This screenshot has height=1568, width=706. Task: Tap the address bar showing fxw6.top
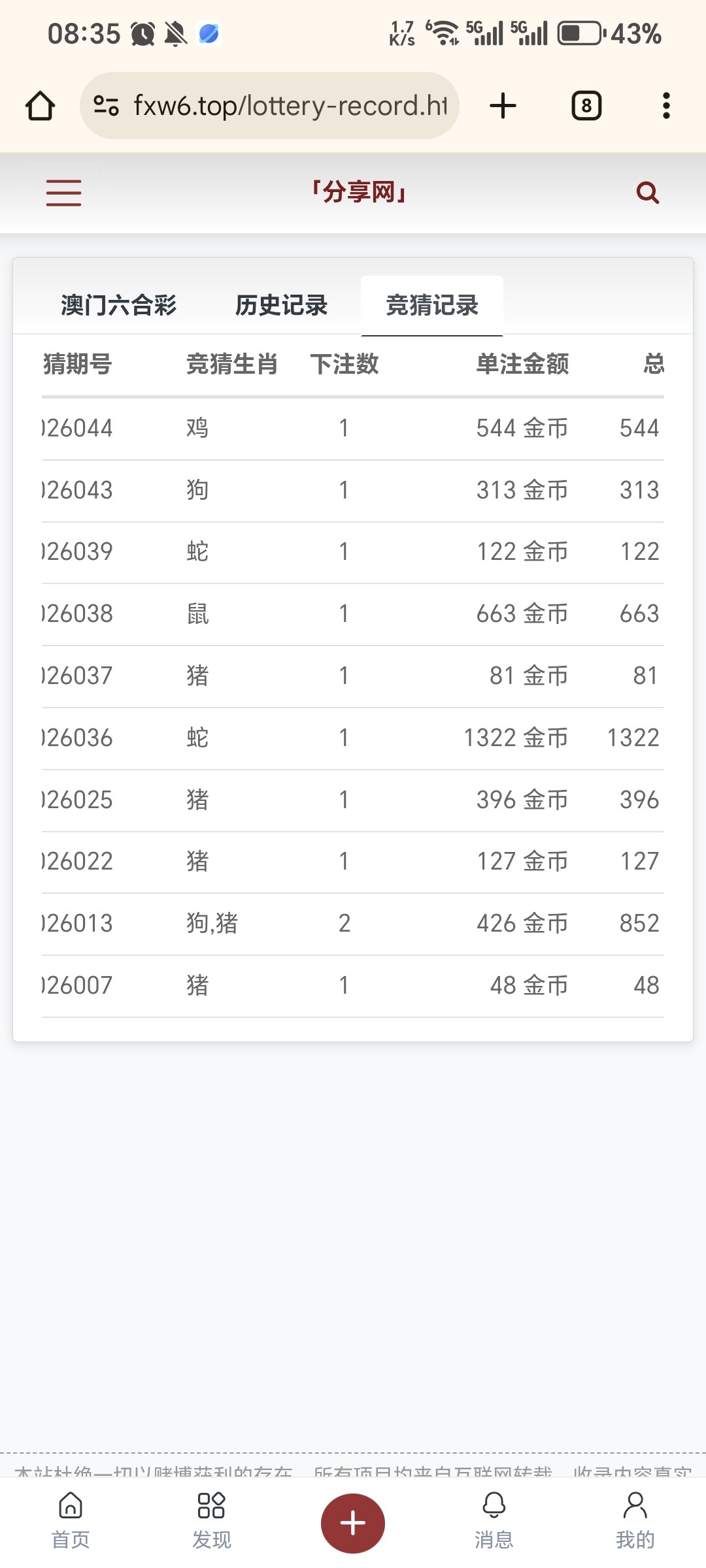coord(288,105)
